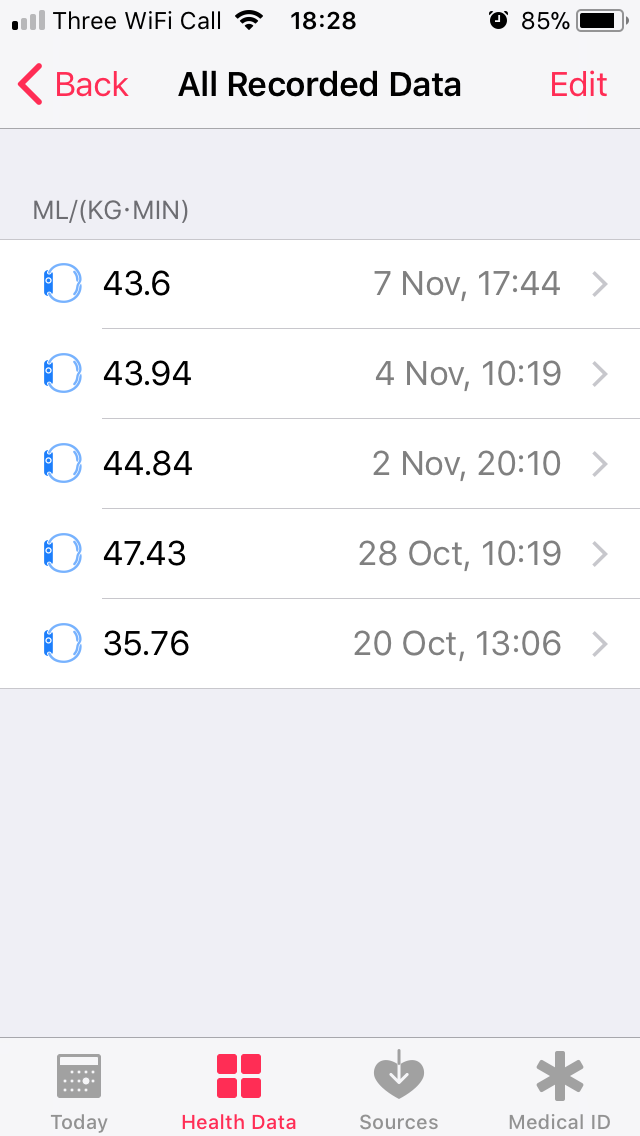Open the 47.43 entry from 28 Oct
The height and width of the screenshot is (1136, 640).
point(320,554)
